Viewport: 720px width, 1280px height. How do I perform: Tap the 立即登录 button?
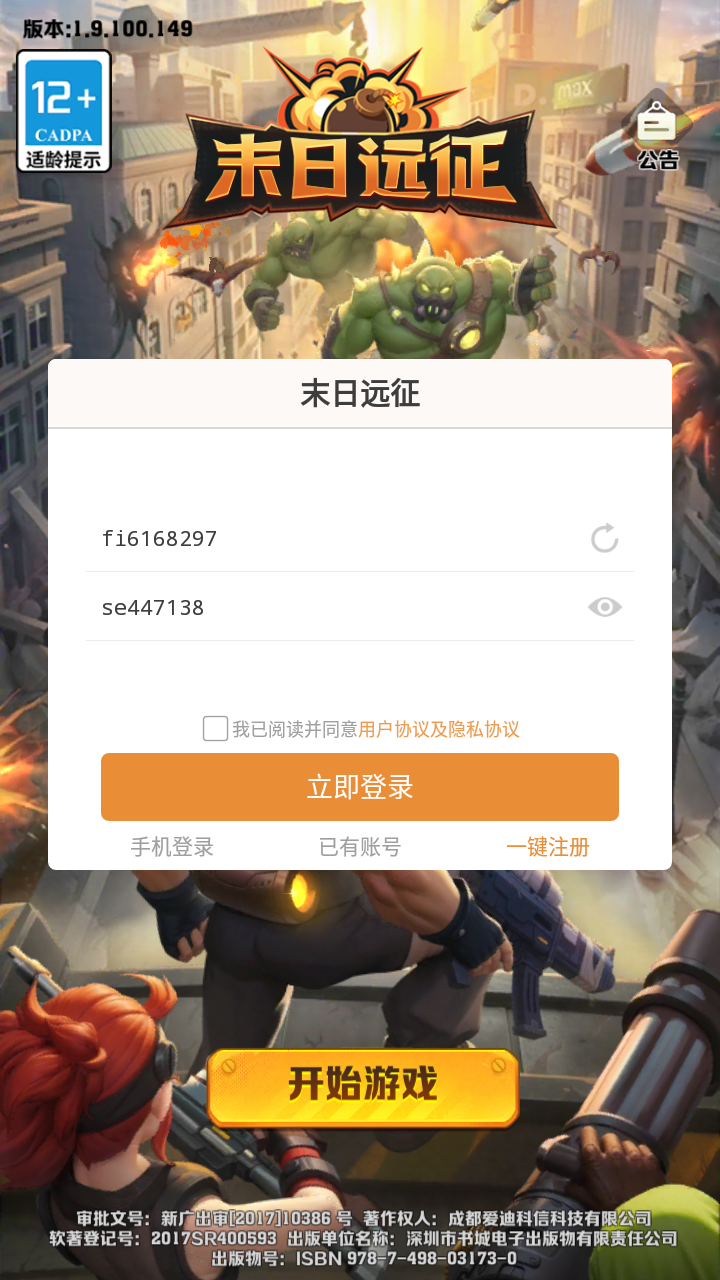click(x=360, y=787)
